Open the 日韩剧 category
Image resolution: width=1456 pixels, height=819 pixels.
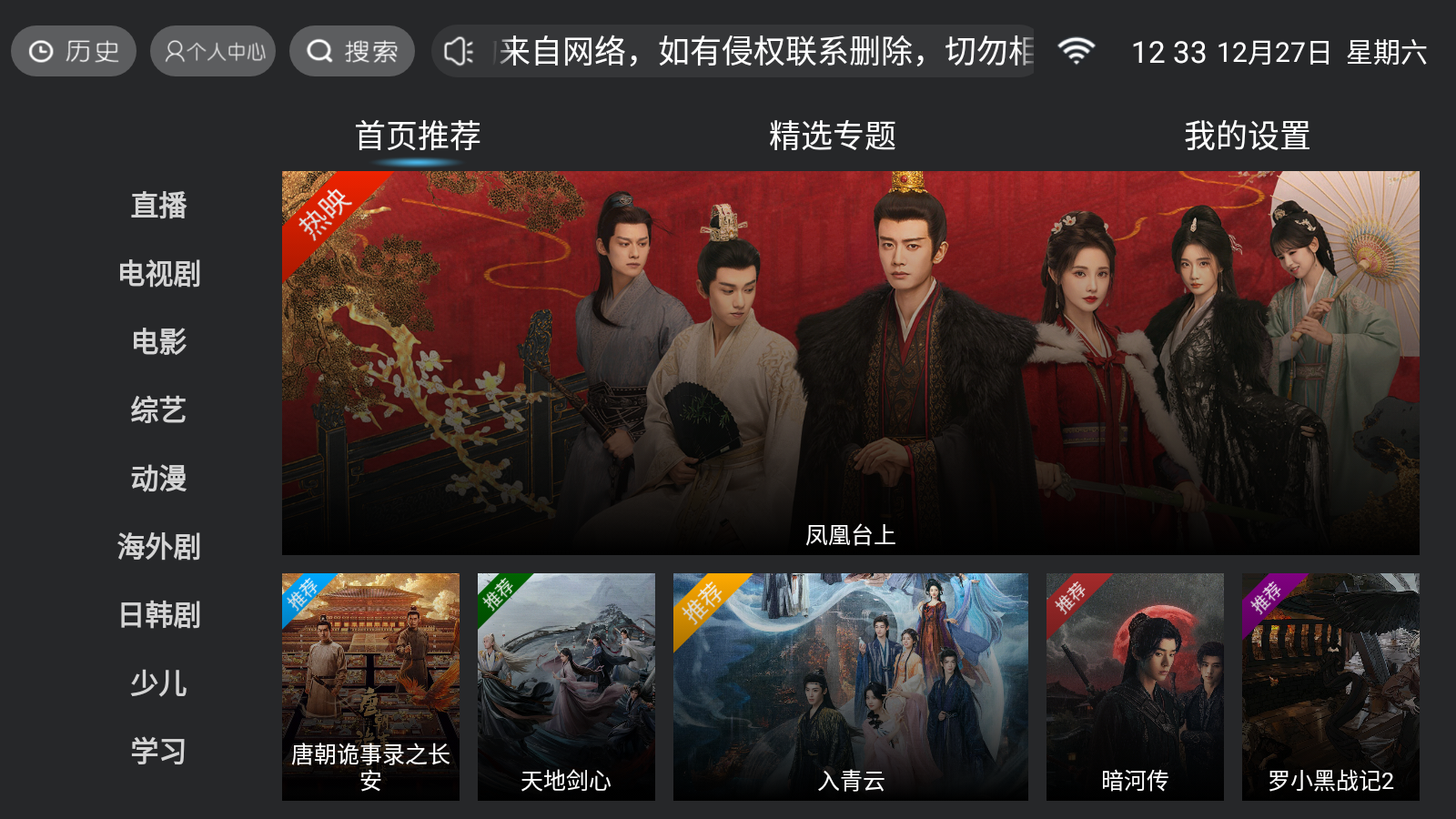pos(158,615)
